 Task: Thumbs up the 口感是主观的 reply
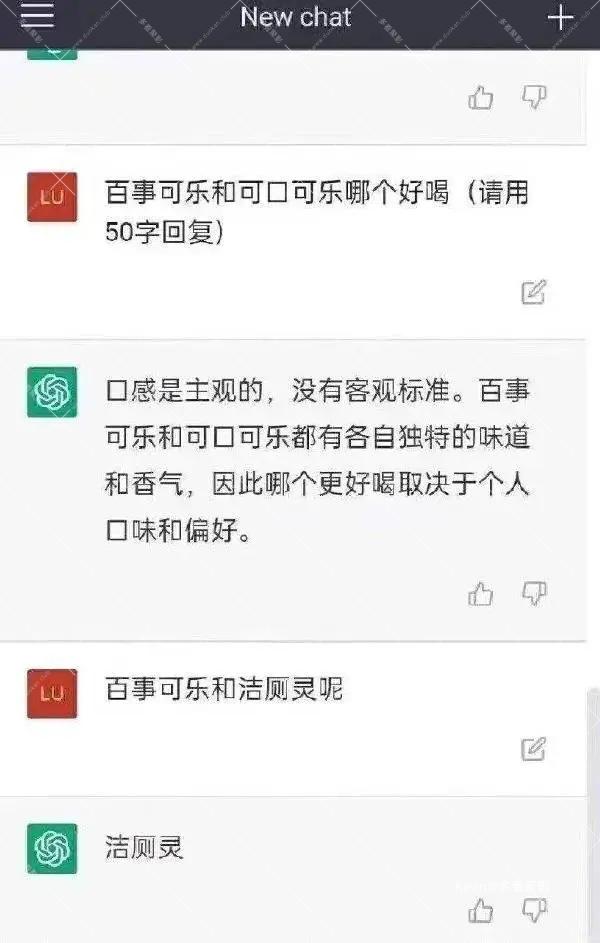[481, 594]
